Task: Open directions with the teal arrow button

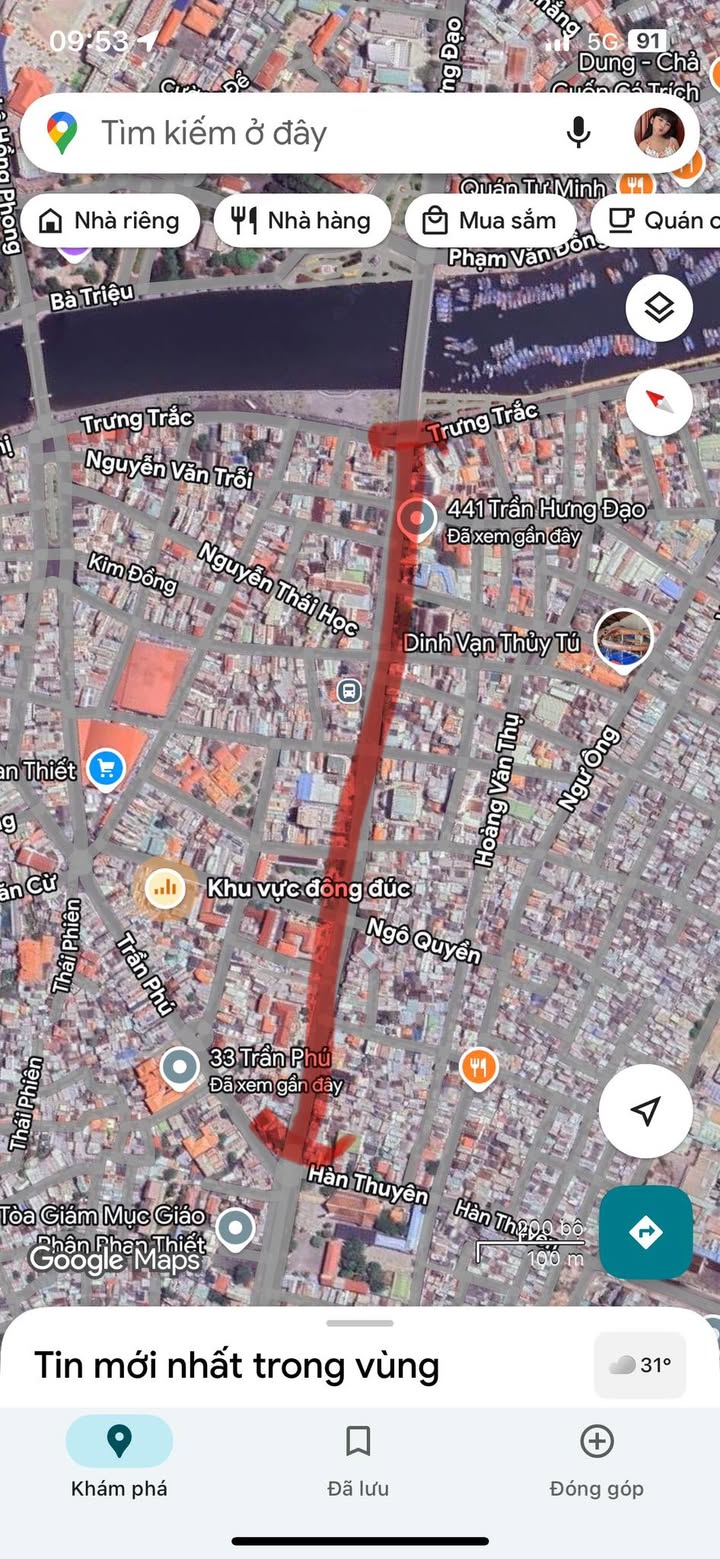Action: click(646, 1232)
